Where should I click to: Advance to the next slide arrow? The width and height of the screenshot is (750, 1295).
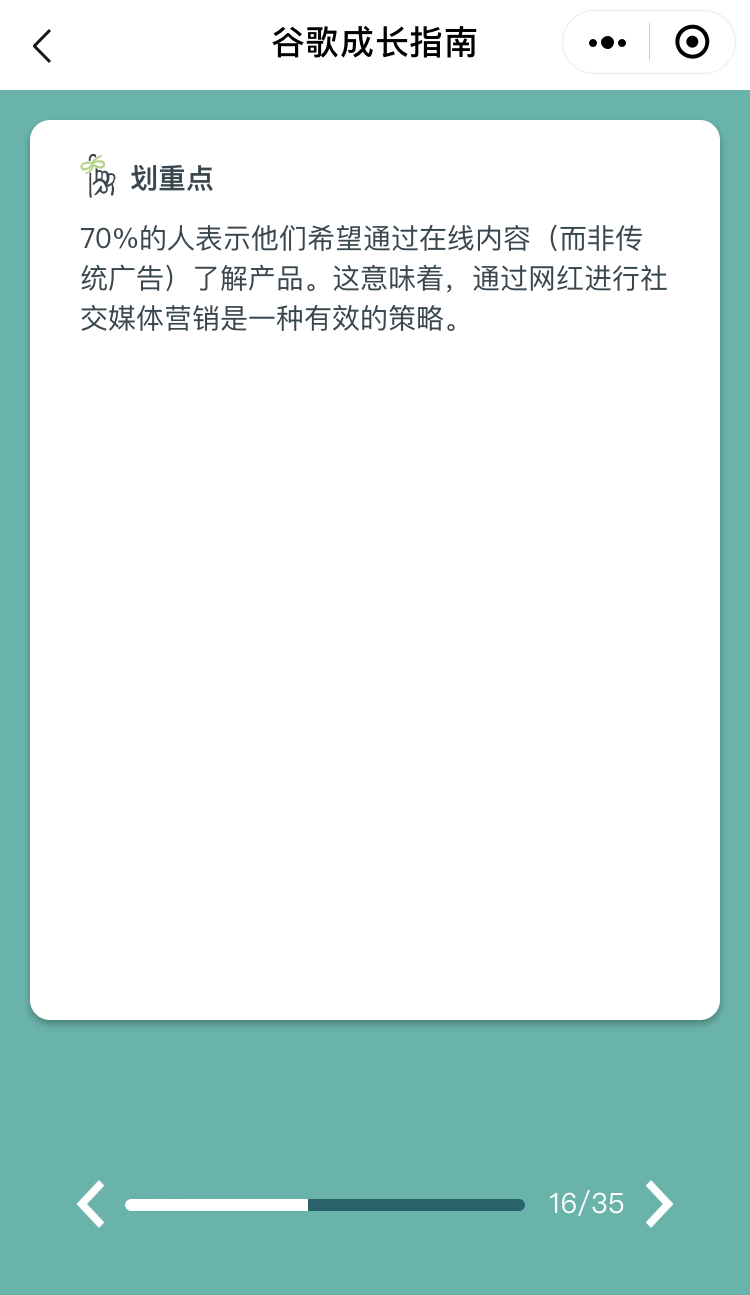point(659,1204)
